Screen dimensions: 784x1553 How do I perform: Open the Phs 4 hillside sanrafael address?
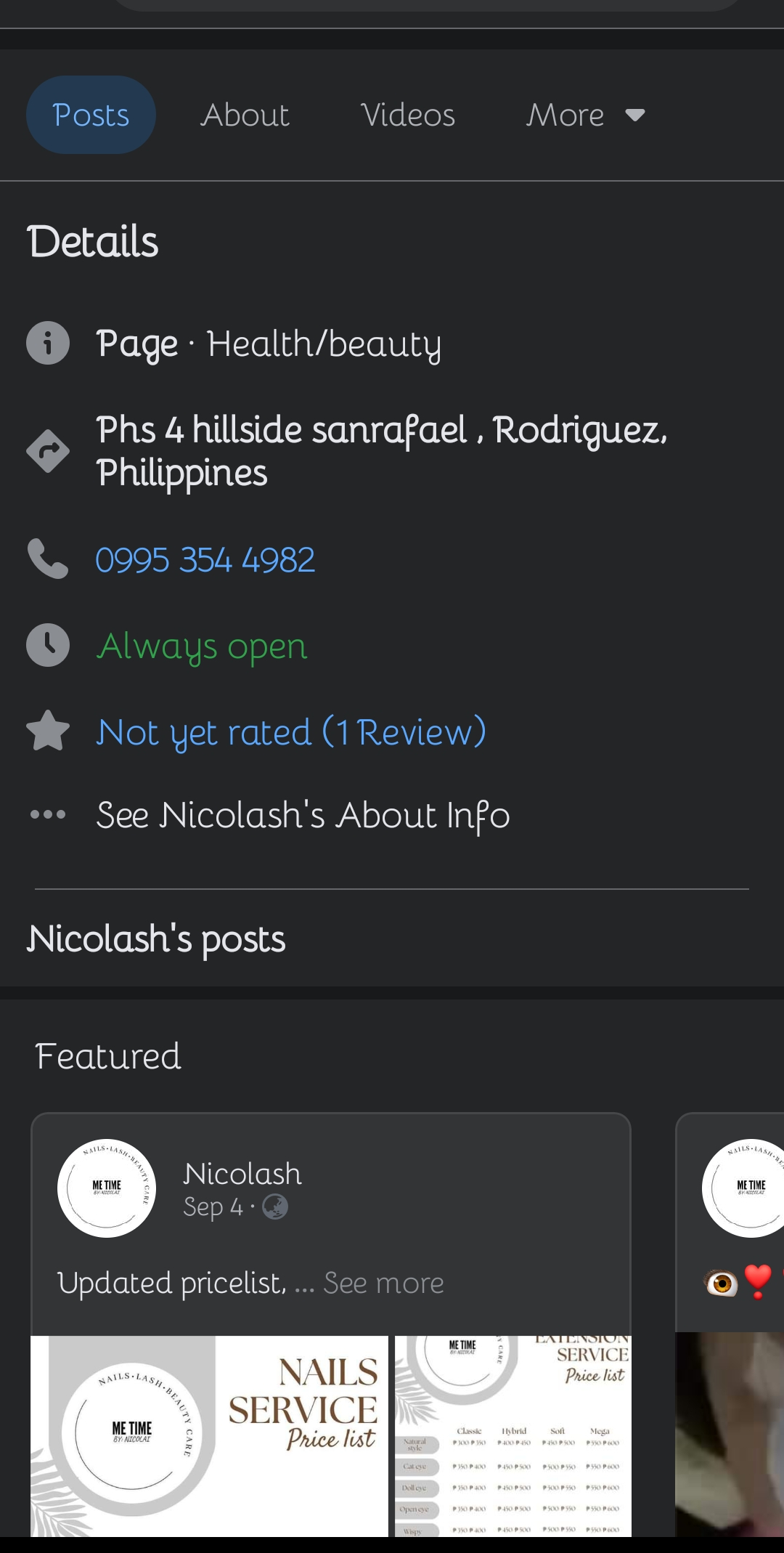pyautogui.click(x=381, y=450)
